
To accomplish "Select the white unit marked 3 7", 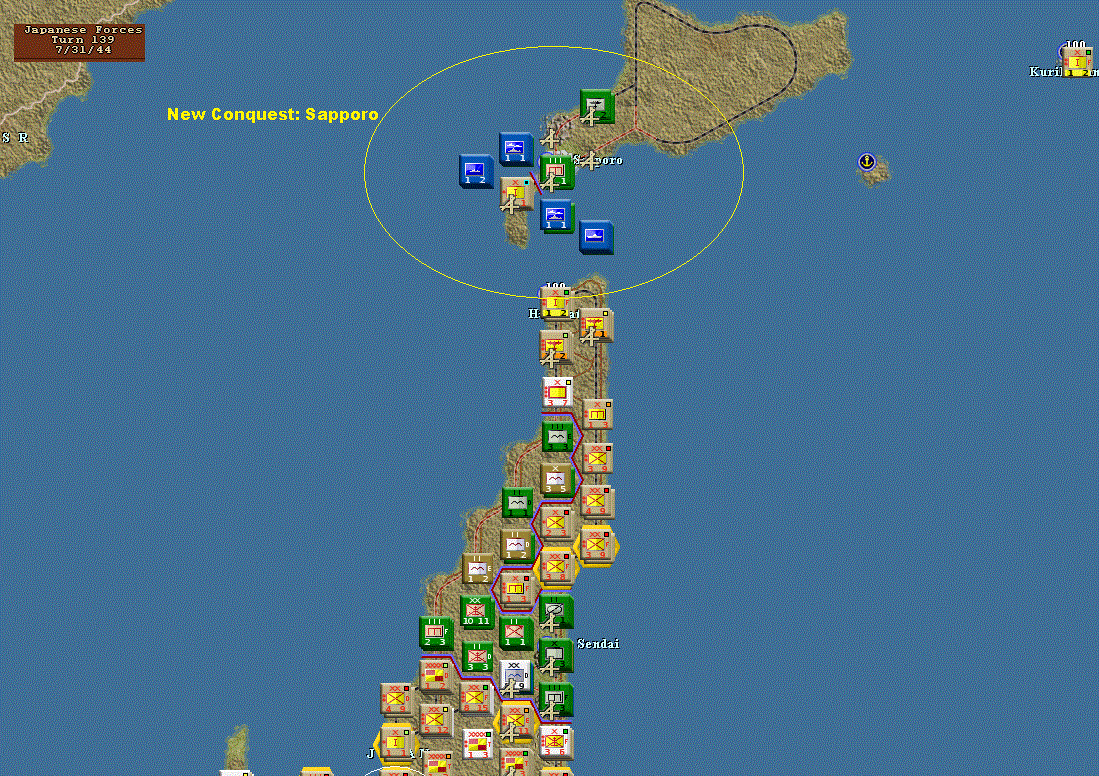I will 557,392.
